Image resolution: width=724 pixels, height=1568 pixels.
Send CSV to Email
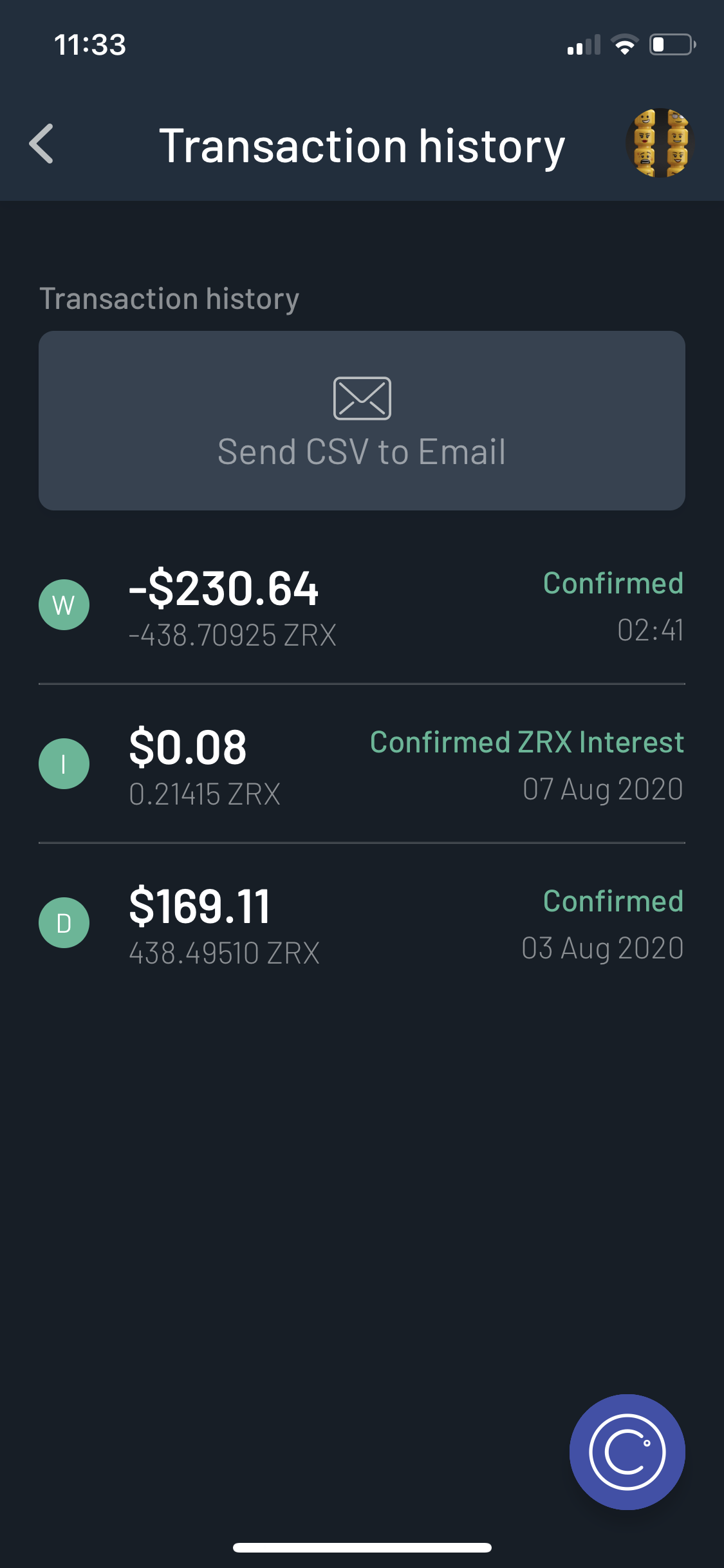click(x=362, y=421)
